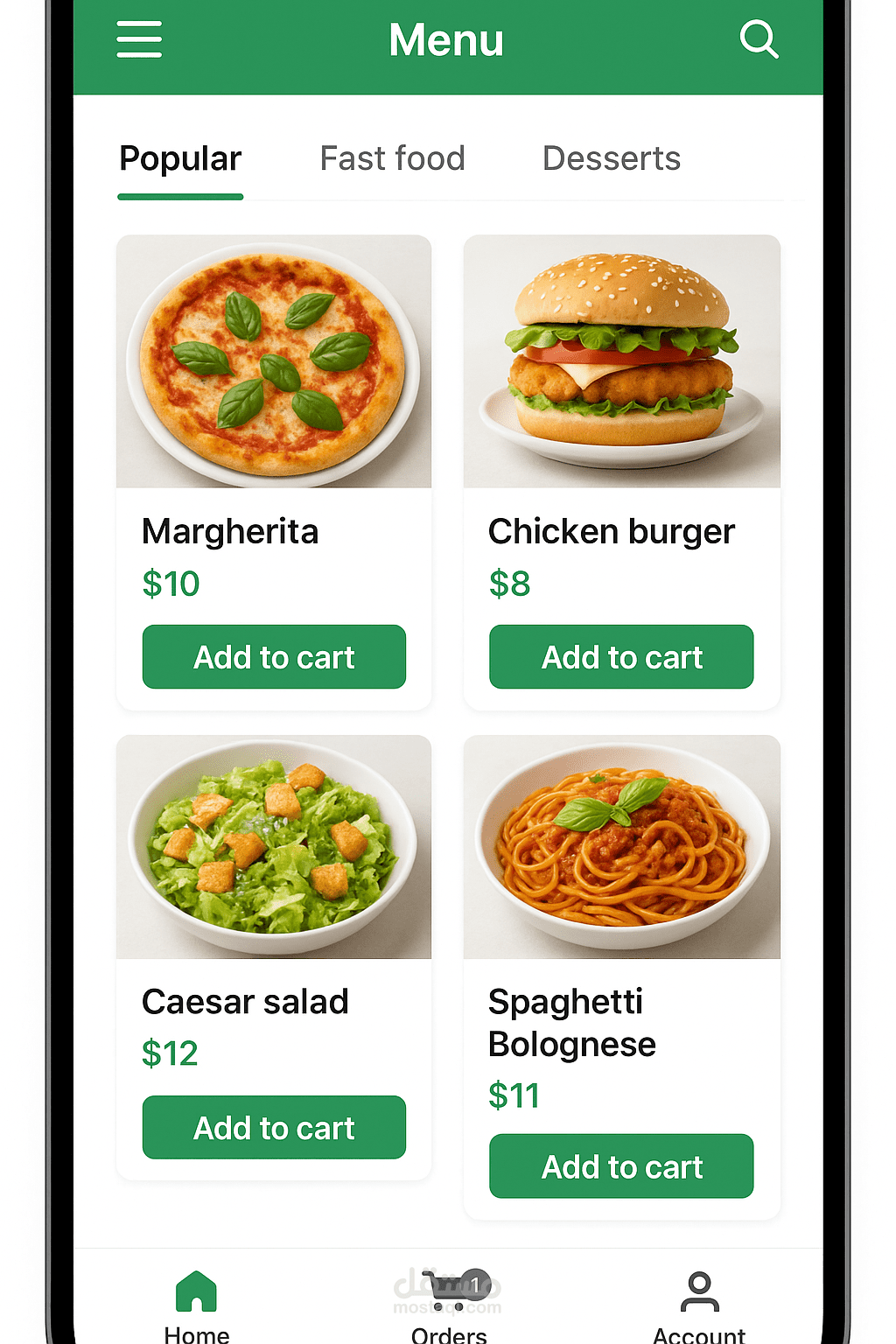The height and width of the screenshot is (1344, 896).
Task: Select the Popular tab
Action: pos(180,159)
